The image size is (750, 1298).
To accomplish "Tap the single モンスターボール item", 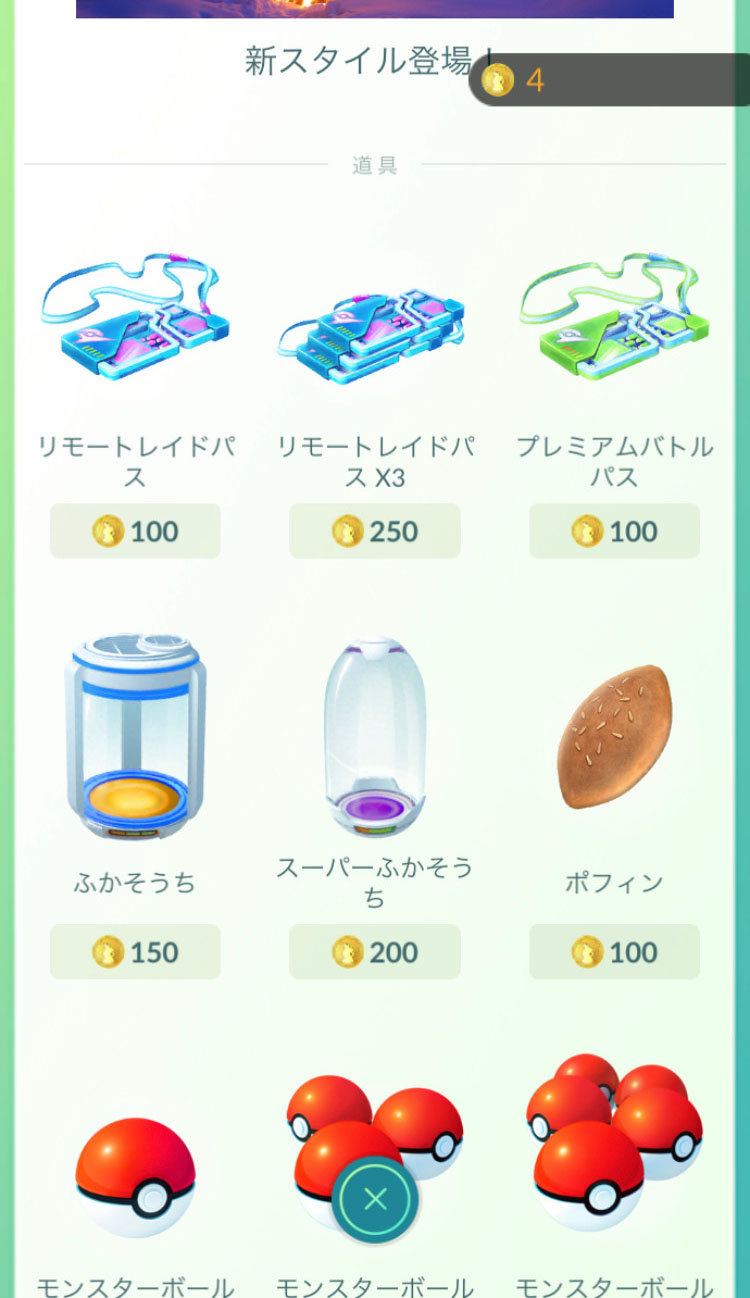I will click(x=135, y=1175).
